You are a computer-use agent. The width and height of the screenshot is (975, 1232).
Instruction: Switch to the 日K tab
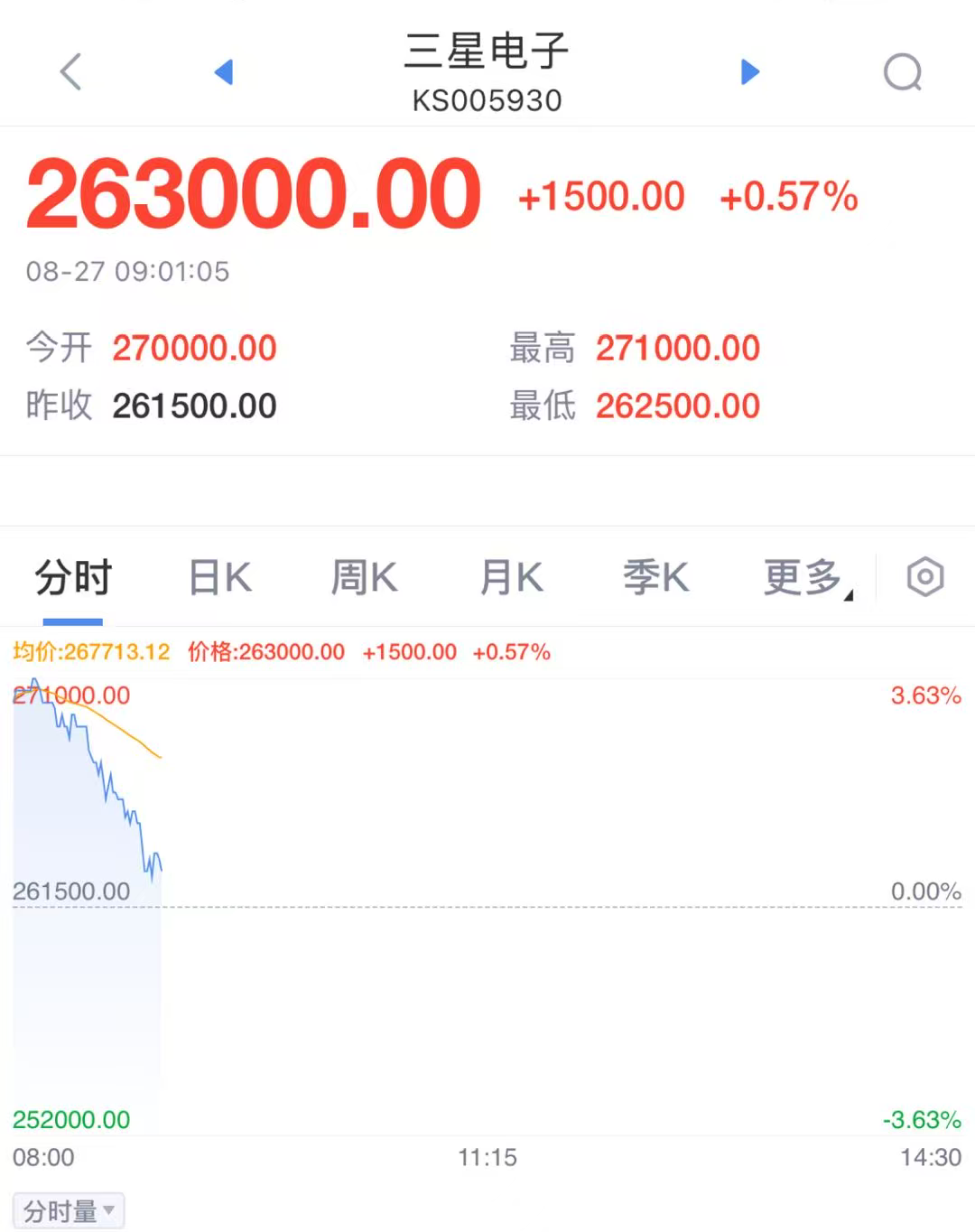click(x=220, y=577)
